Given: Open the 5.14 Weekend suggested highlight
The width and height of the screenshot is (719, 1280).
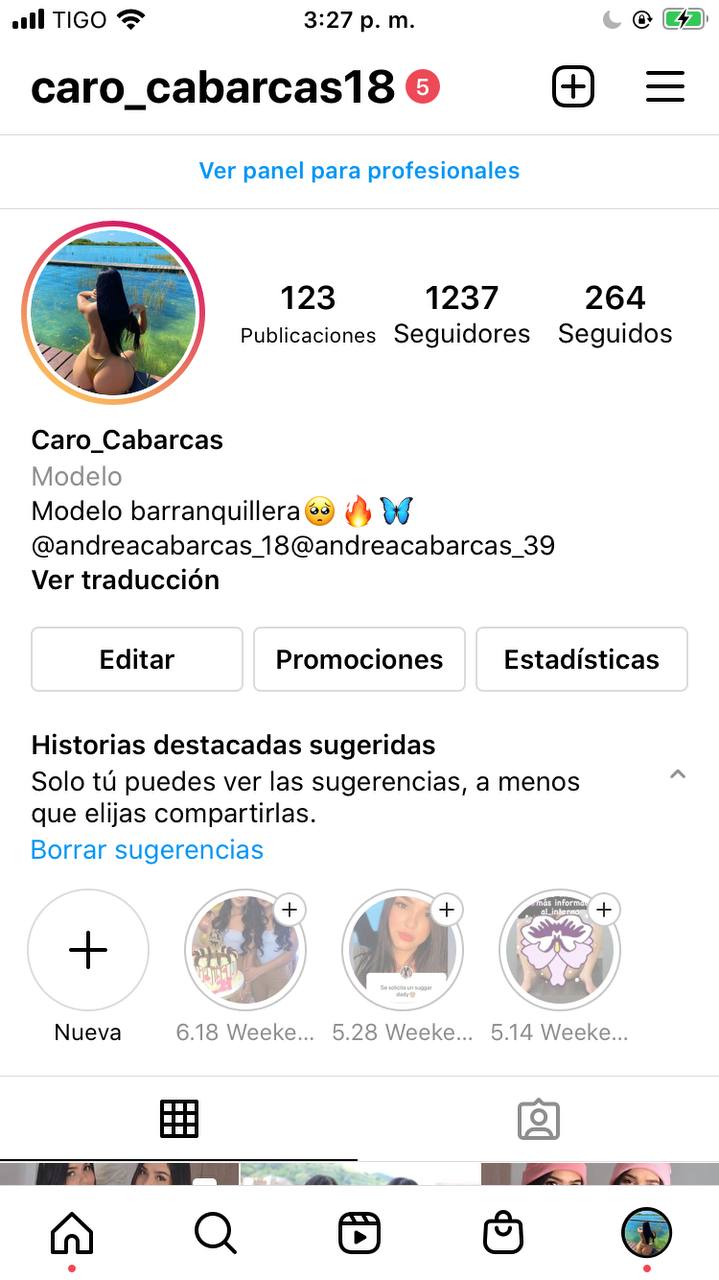Looking at the screenshot, I should tap(559, 950).
